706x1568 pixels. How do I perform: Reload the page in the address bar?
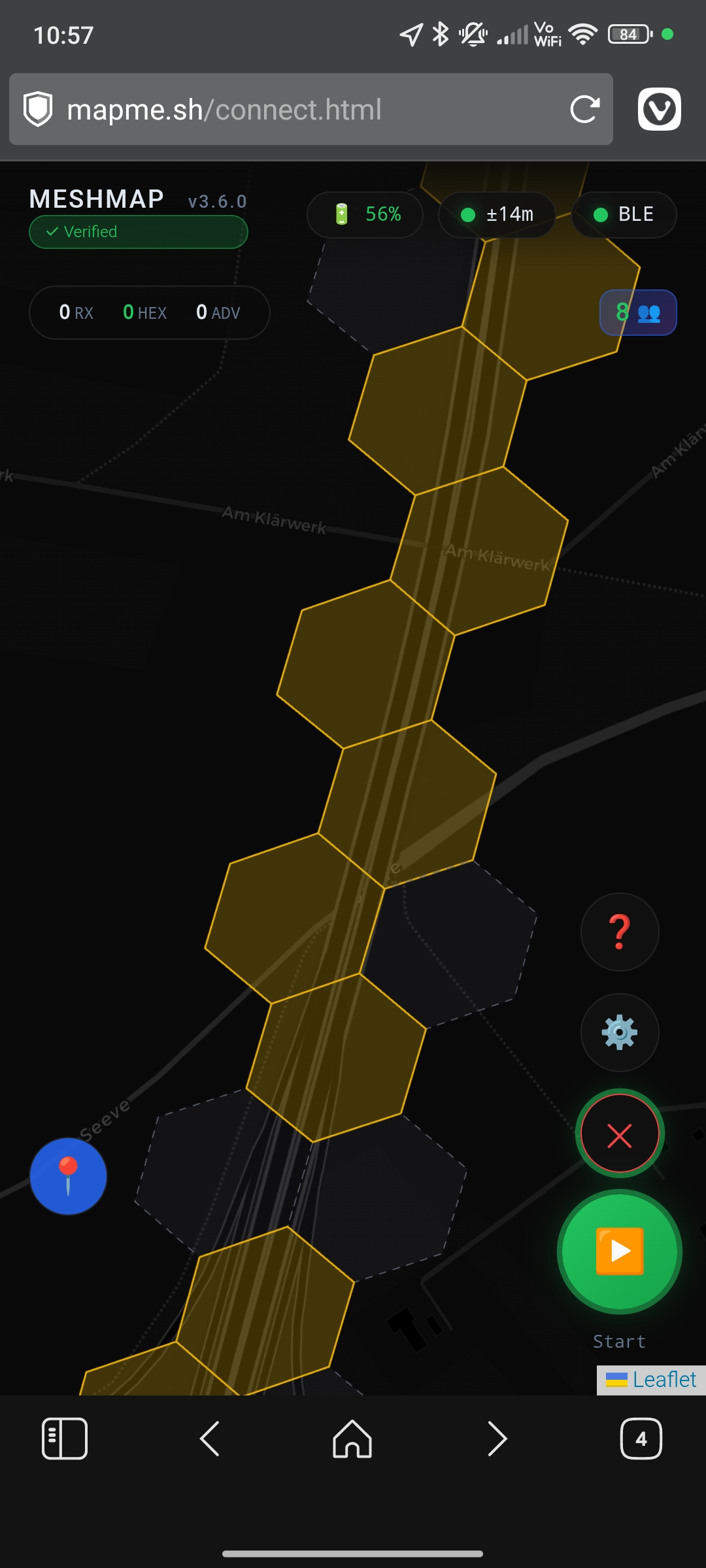(584, 109)
